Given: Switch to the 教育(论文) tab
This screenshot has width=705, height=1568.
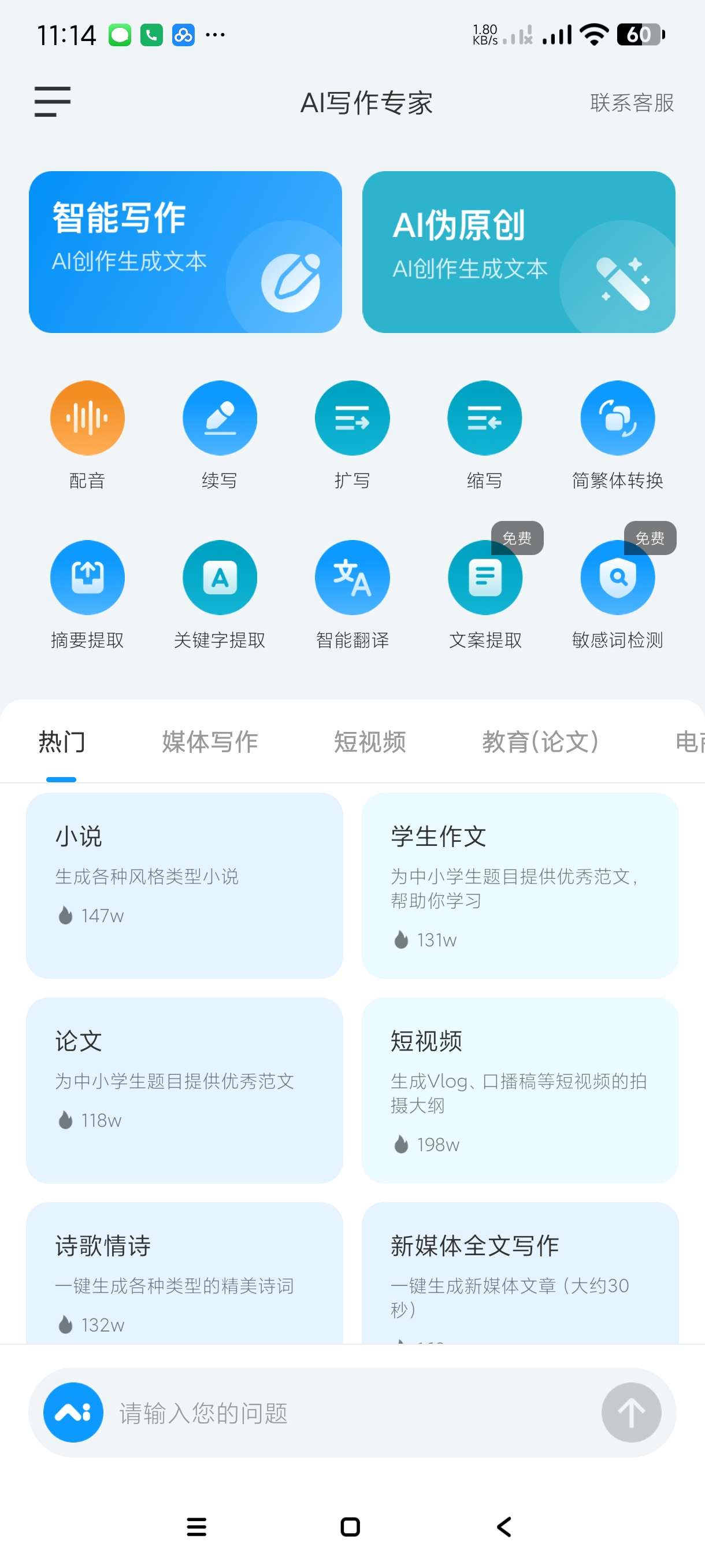Looking at the screenshot, I should (540, 742).
